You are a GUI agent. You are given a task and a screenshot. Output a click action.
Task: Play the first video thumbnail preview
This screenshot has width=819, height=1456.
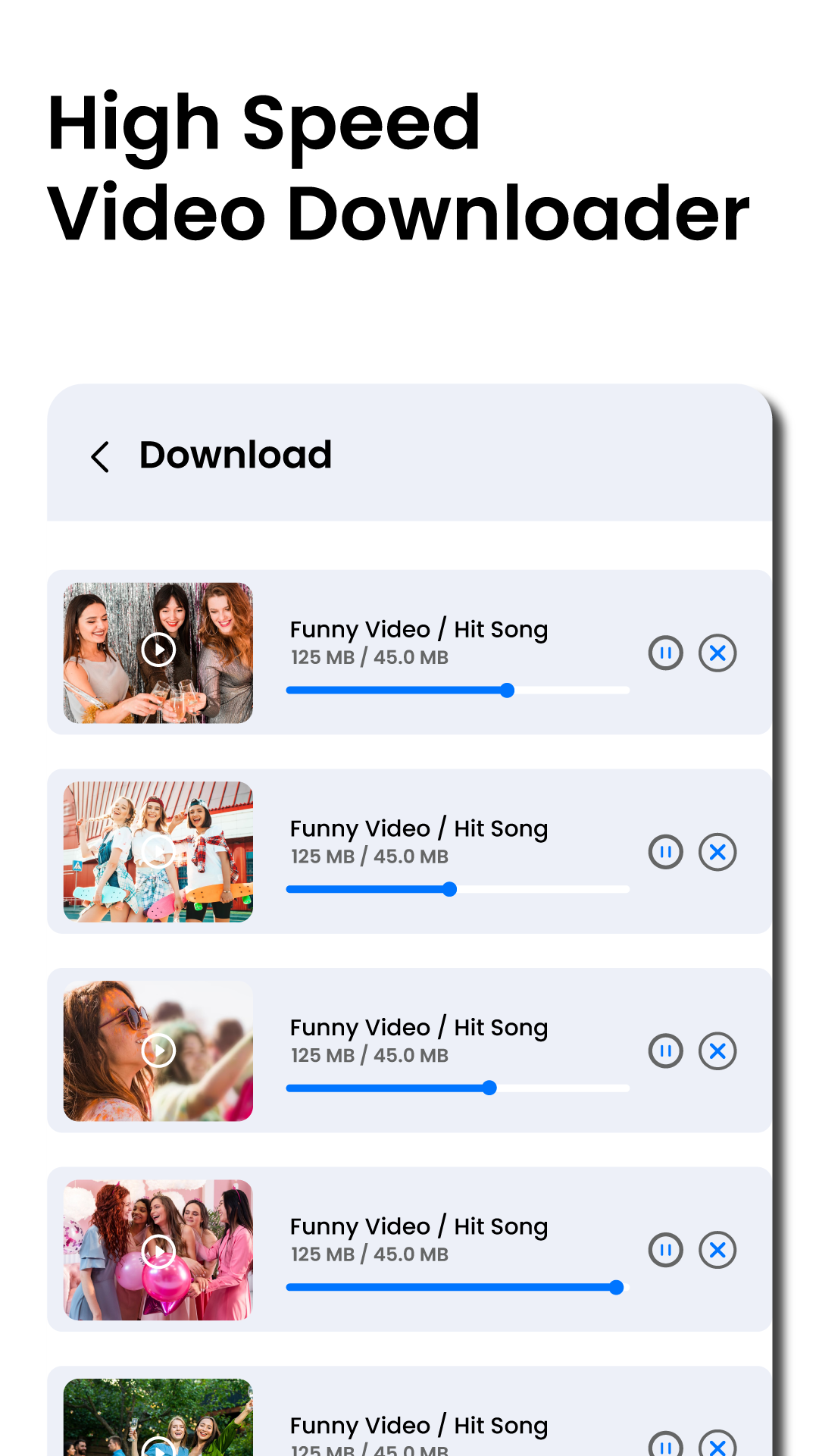point(158,650)
